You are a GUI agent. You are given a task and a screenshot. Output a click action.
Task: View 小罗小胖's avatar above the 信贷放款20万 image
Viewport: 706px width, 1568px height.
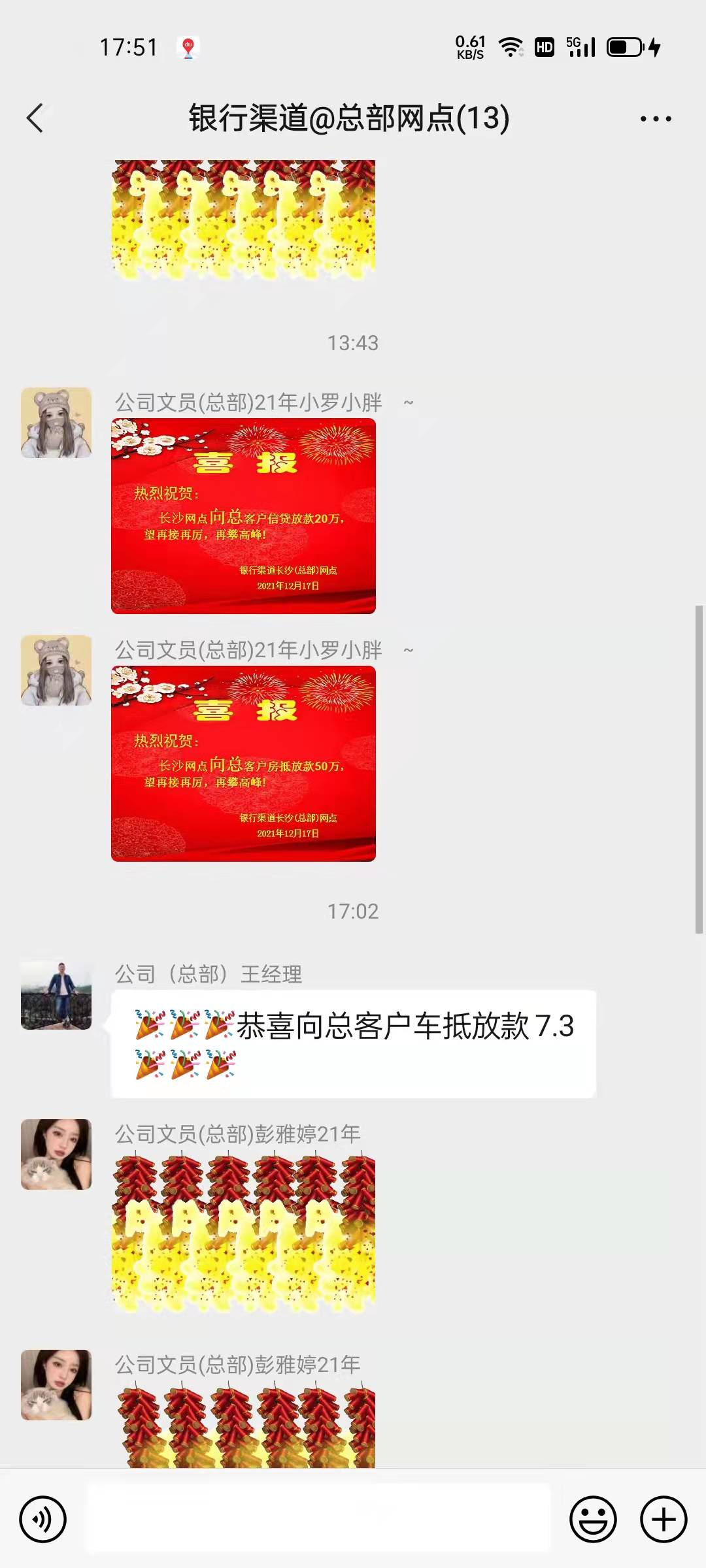tap(56, 423)
